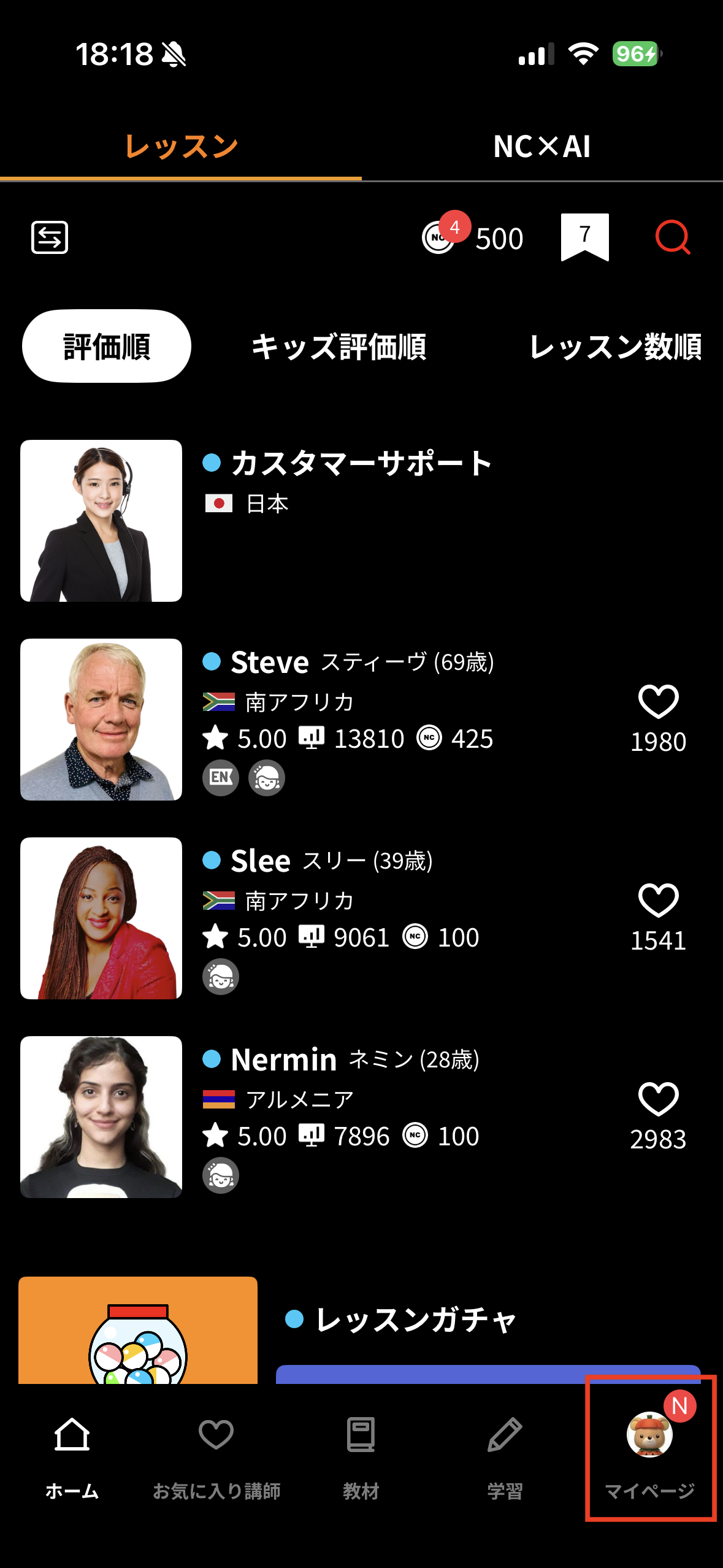Image resolution: width=723 pixels, height=1568 pixels.
Task: Open the bookmark flag showing 7
Action: [584, 237]
